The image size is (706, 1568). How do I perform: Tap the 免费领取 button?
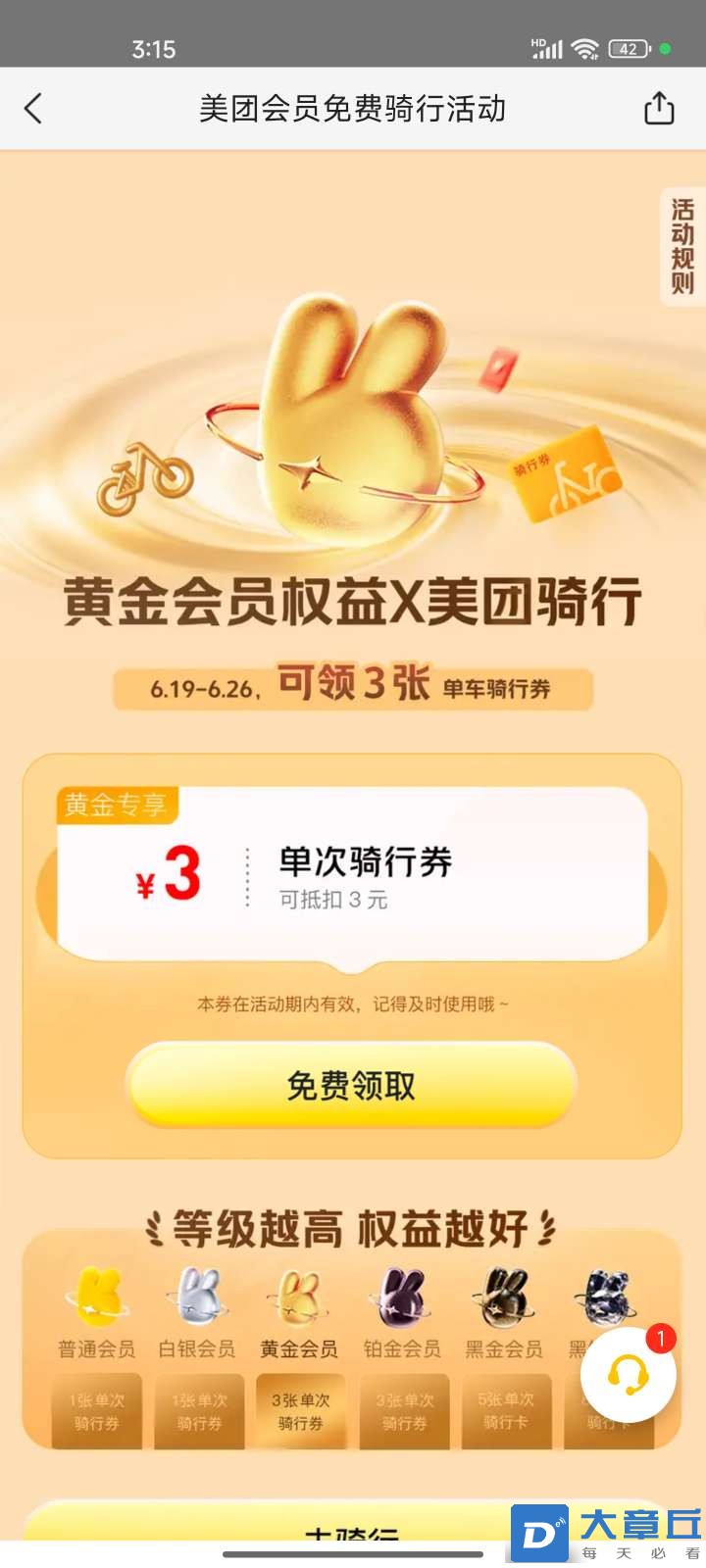coord(351,1086)
